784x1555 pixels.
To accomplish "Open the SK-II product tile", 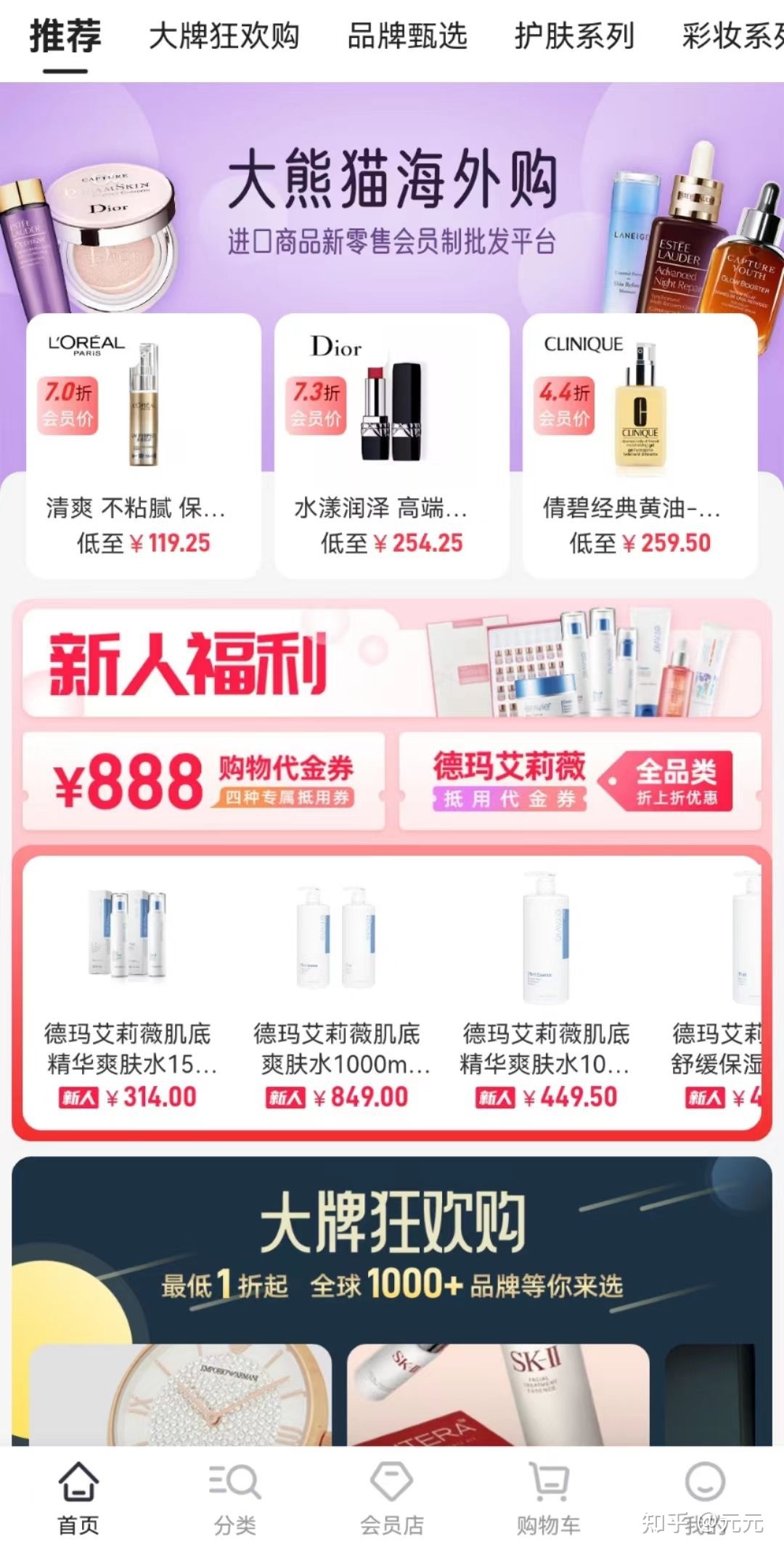I will point(498,1393).
